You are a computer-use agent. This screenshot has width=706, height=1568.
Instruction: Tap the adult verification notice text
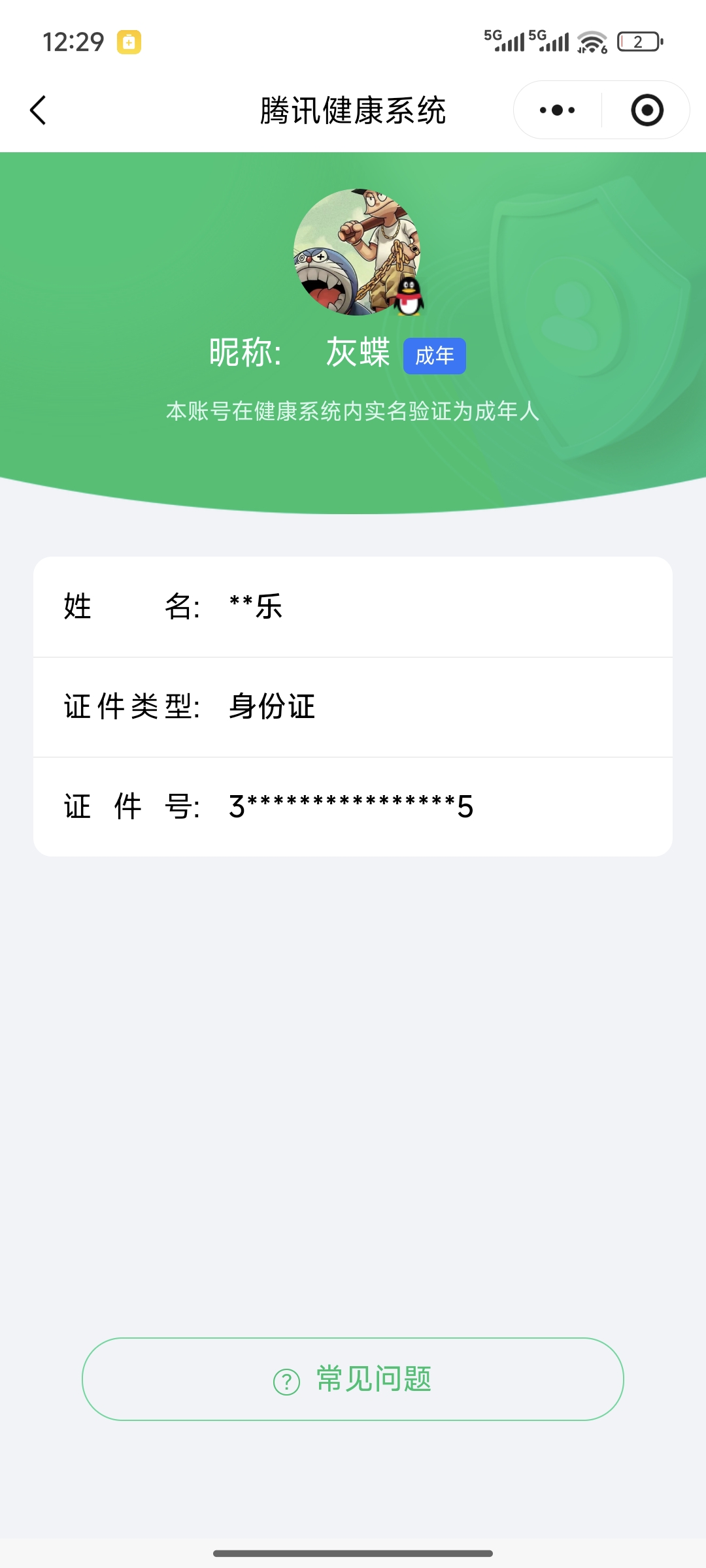353,410
